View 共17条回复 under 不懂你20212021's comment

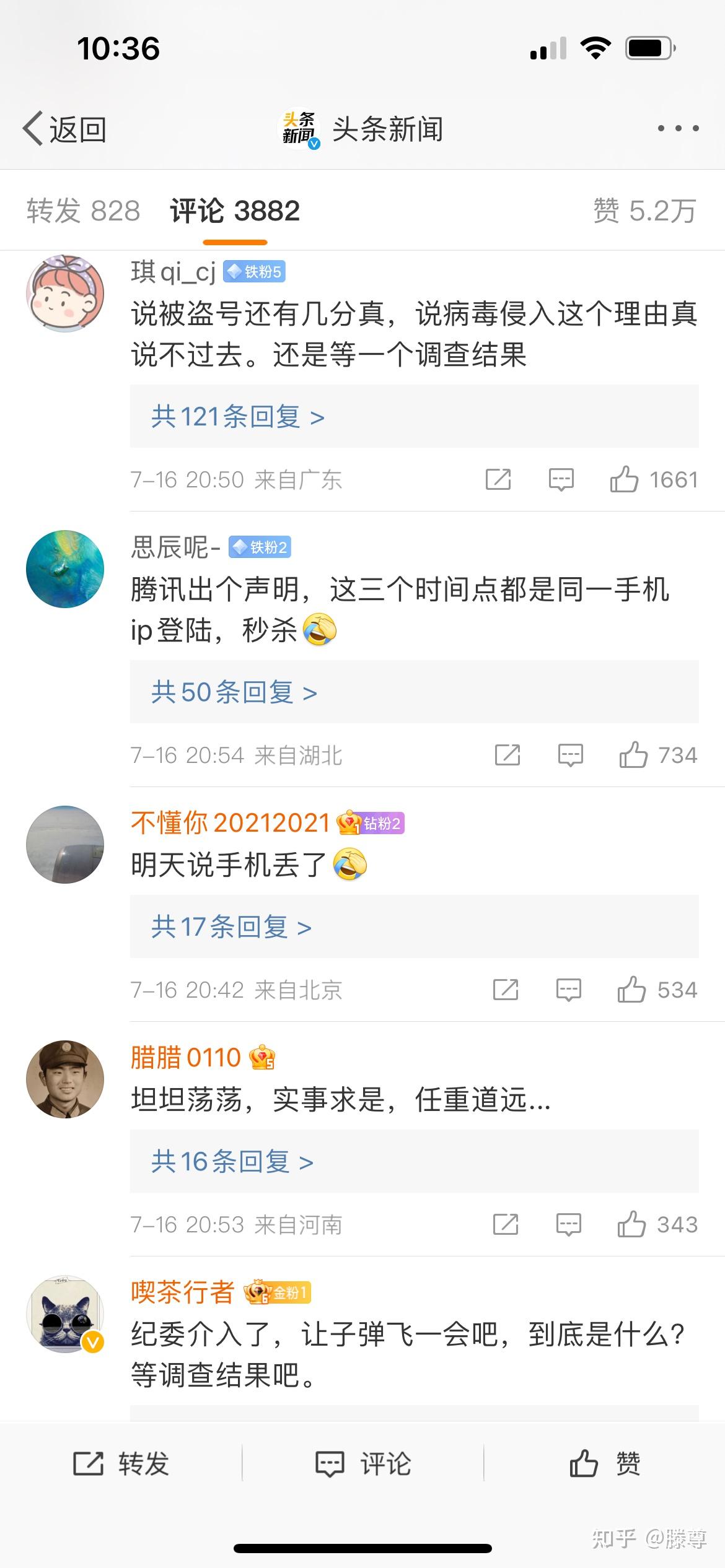[231, 927]
